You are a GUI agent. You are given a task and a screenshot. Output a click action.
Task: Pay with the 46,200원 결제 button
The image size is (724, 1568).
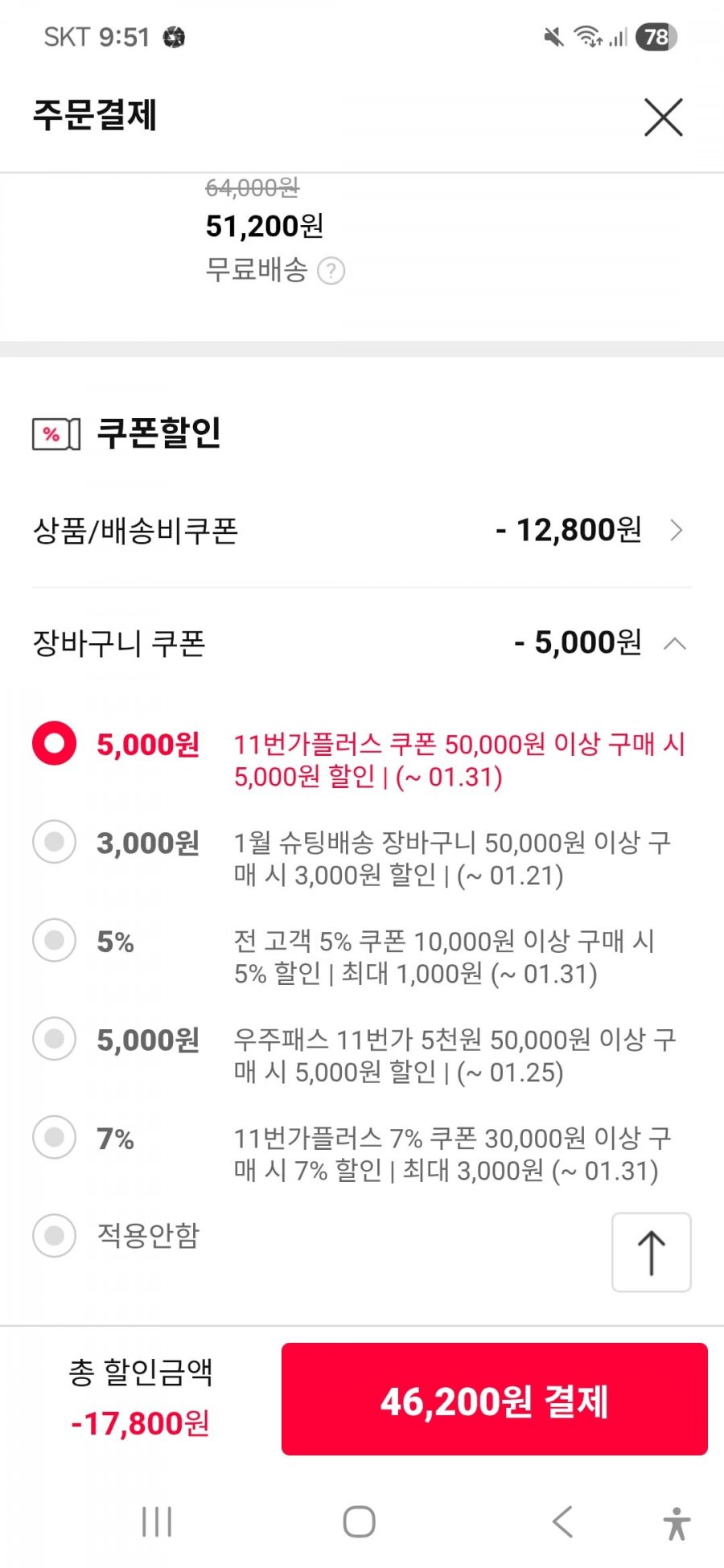click(x=494, y=1400)
